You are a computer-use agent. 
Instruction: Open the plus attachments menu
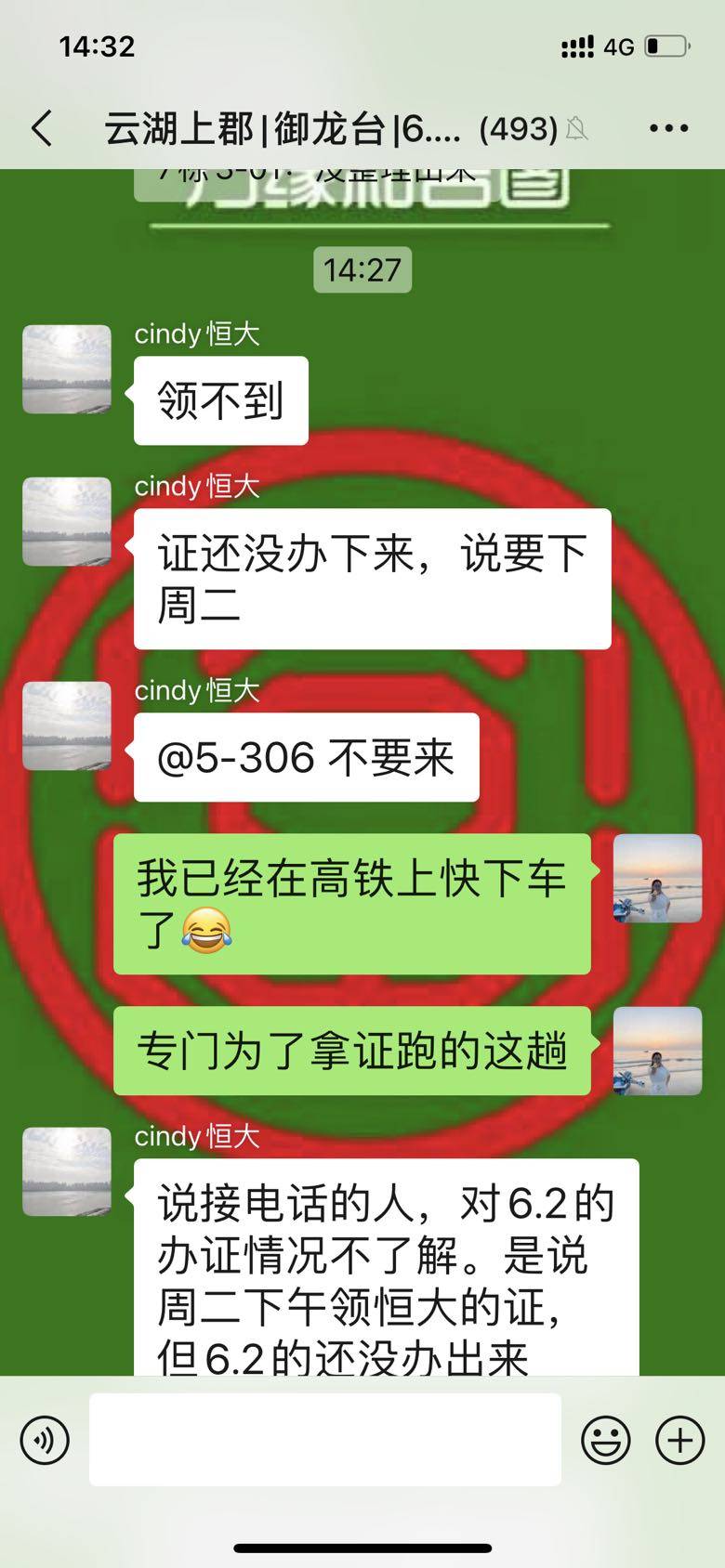tap(680, 1440)
